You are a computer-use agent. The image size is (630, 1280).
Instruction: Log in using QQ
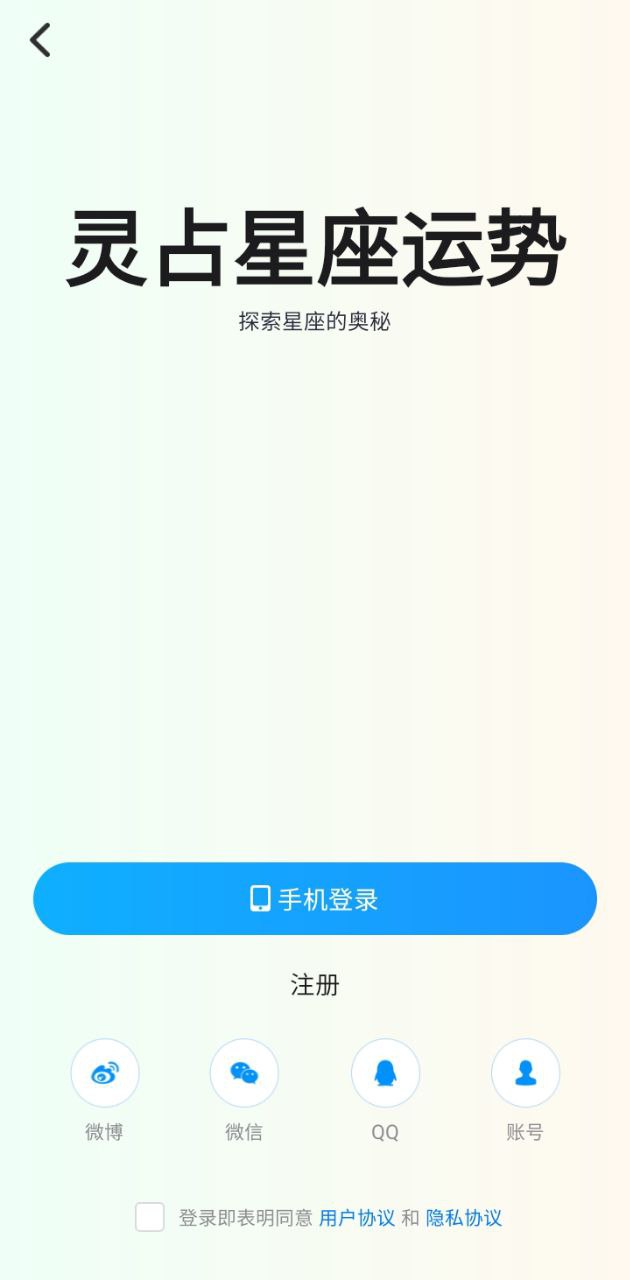tap(385, 1073)
